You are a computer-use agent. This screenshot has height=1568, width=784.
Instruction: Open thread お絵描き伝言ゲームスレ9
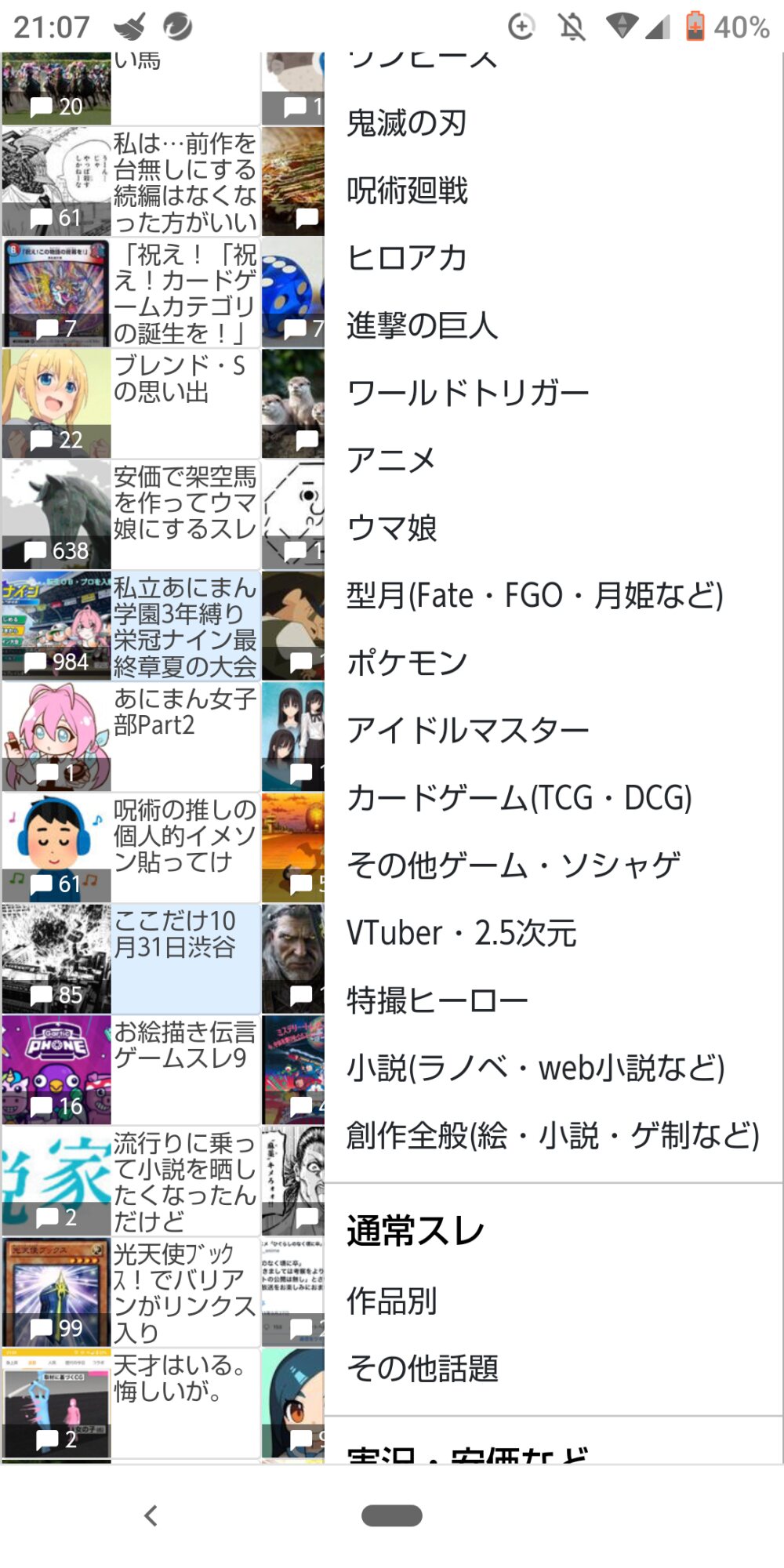pyautogui.click(x=131, y=1070)
